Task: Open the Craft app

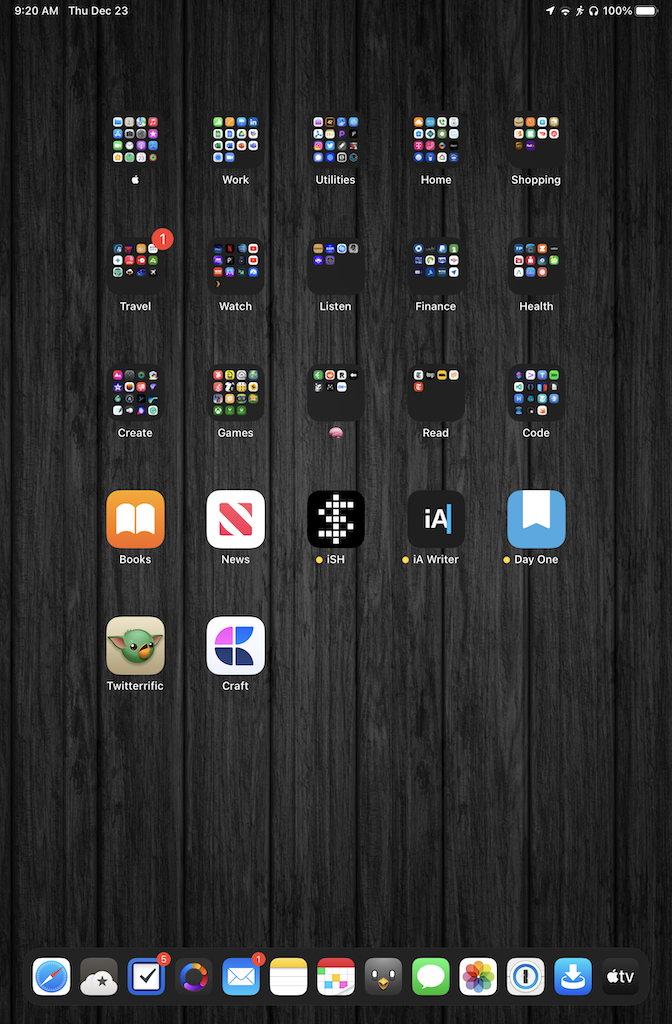Action: (x=235, y=646)
